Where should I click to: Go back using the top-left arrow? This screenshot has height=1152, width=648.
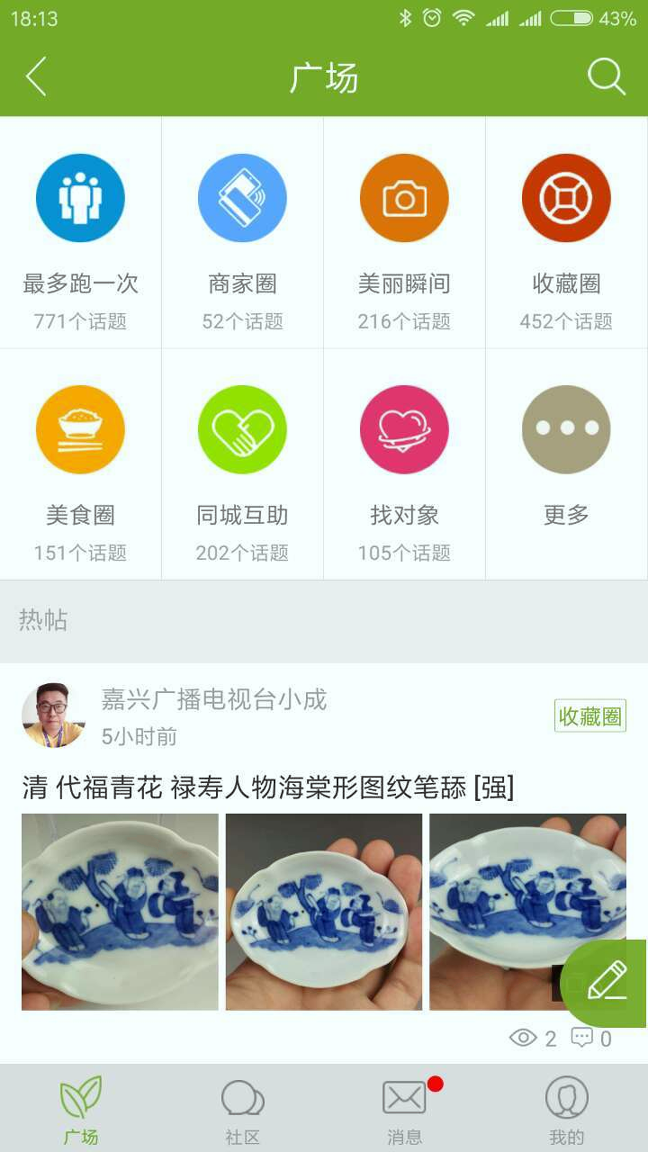(x=36, y=76)
